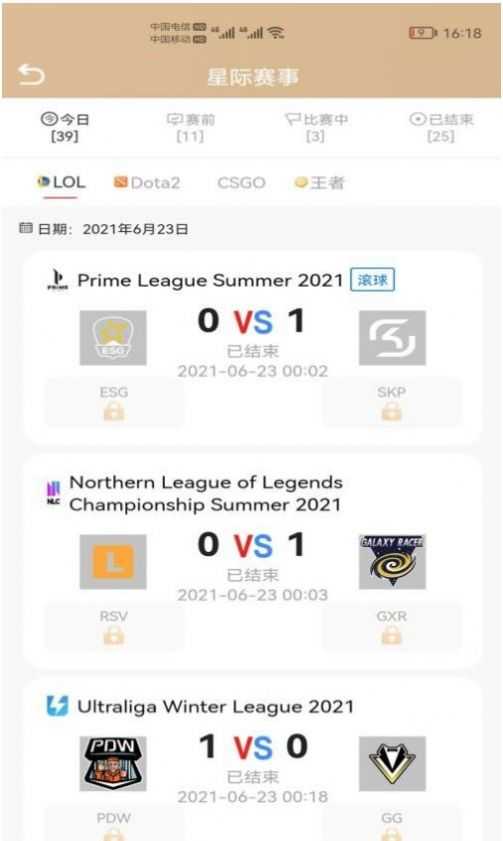The image size is (503, 841).
Task: Switch to the Dota2 game tab
Action: pos(147,183)
